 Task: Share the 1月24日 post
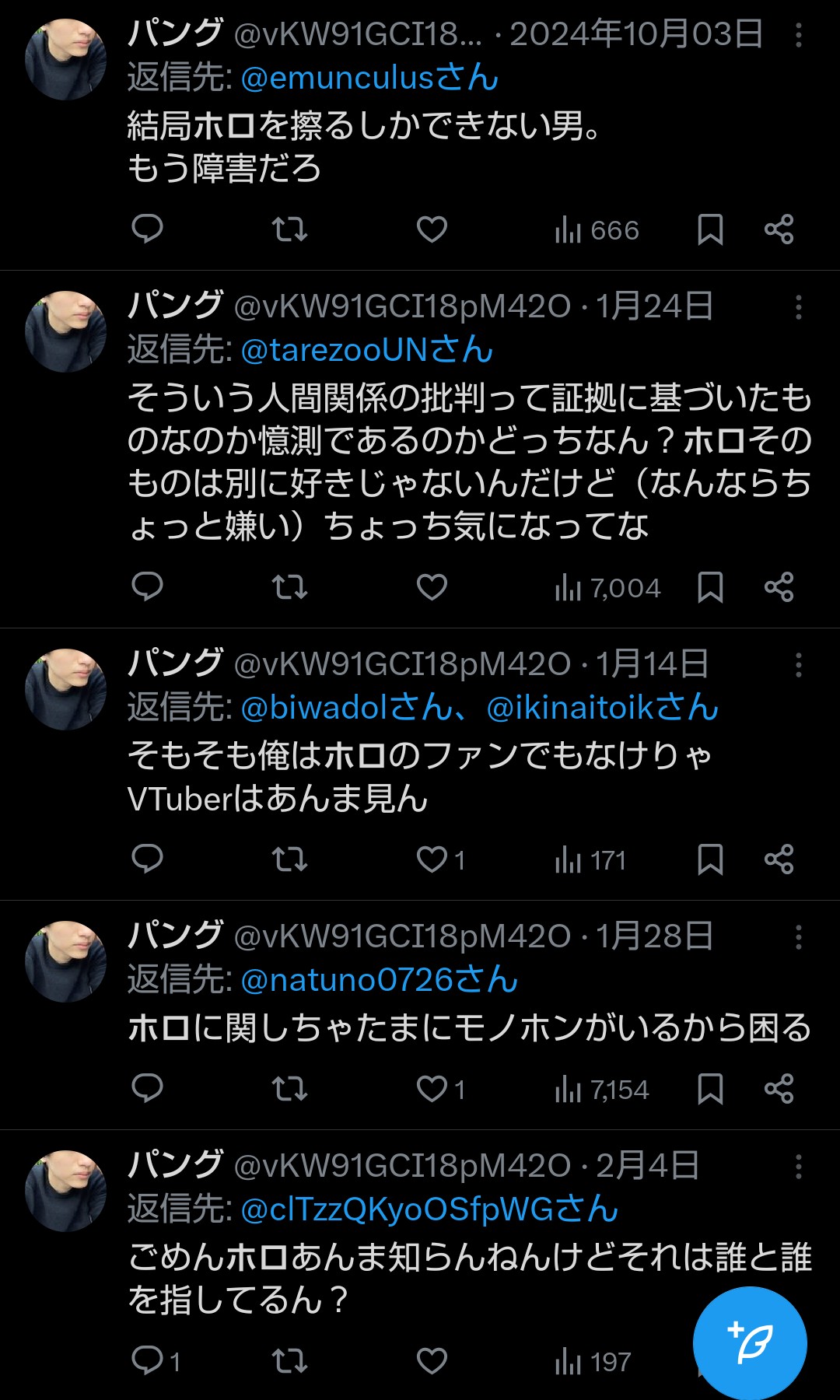click(x=779, y=587)
